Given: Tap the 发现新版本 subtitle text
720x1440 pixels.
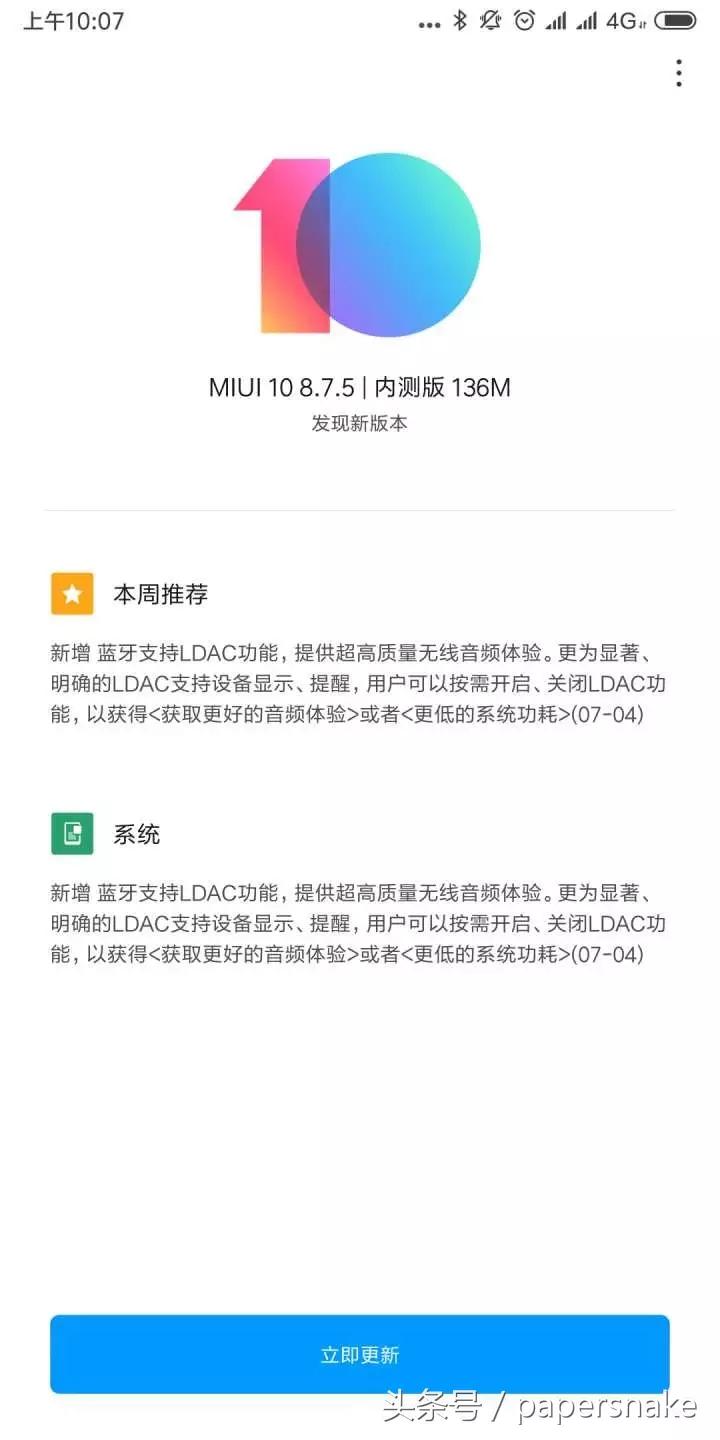Looking at the screenshot, I should click(360, 423).
